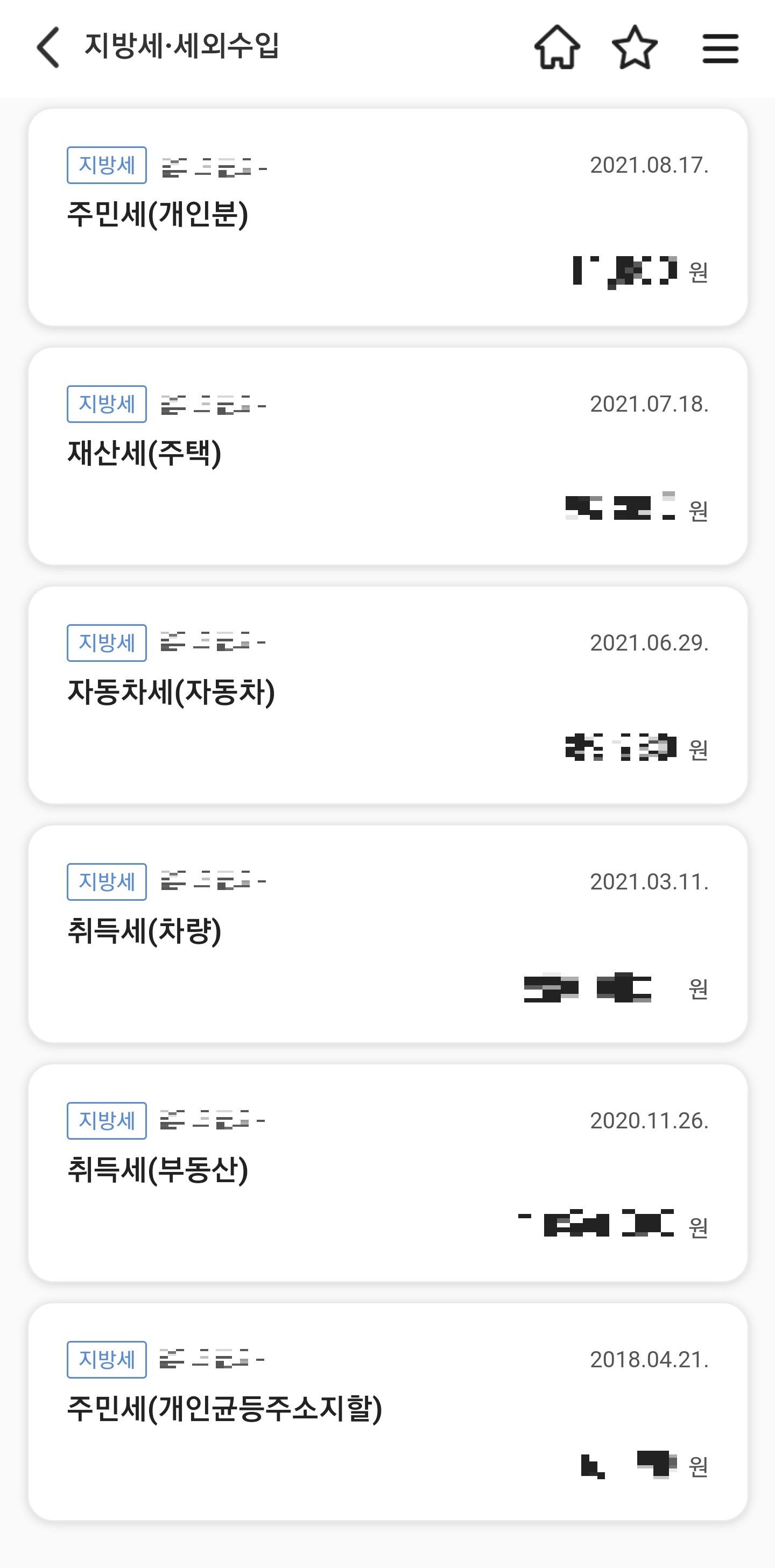Open the 주민세(개인분) tax record
This screenshot has height=1568, width=775.
(388, 217)
